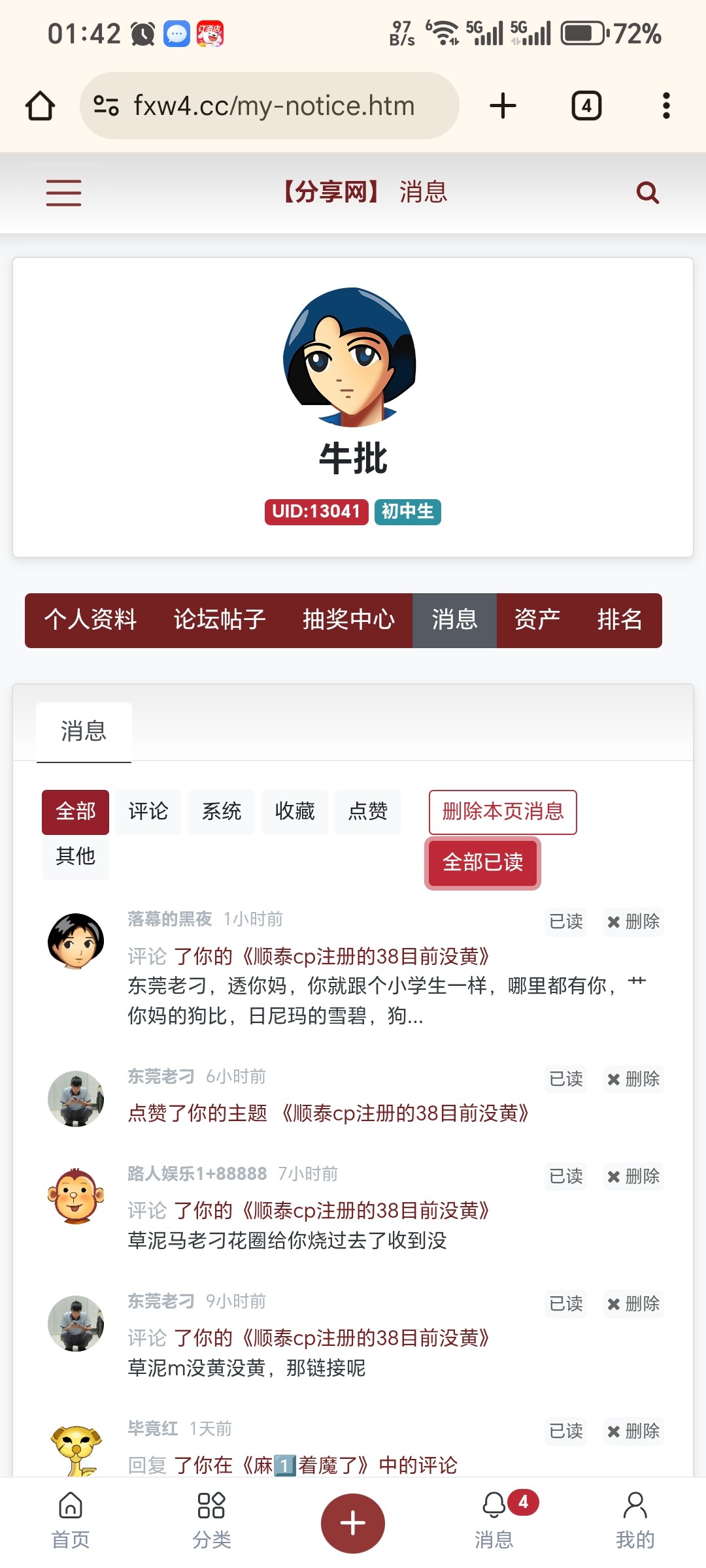Open the site search icon
706x1568 pixels.
pyautogui.click(x=647, y=193)
